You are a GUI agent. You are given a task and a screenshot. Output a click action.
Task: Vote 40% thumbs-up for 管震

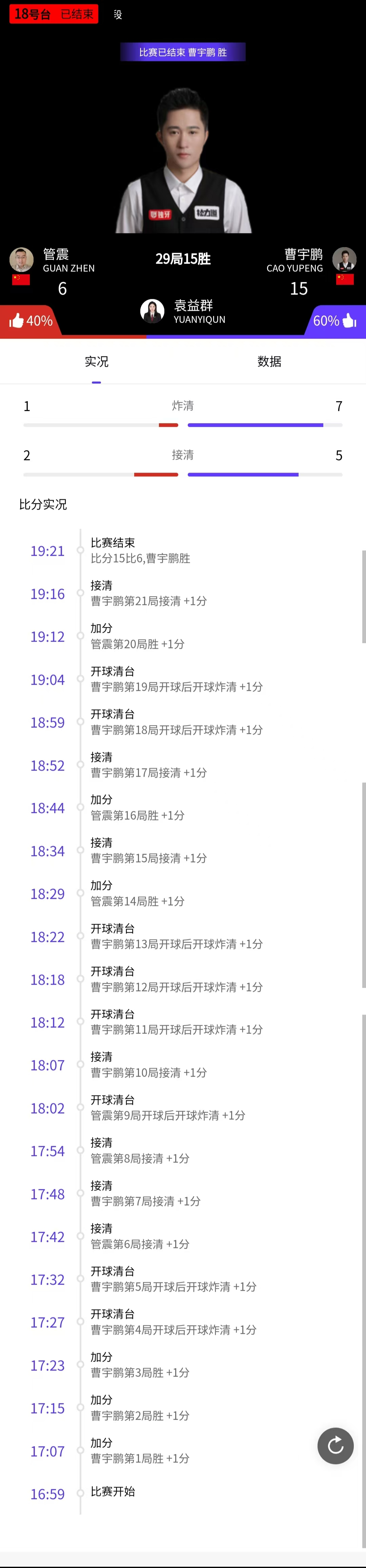click(30, 321)
